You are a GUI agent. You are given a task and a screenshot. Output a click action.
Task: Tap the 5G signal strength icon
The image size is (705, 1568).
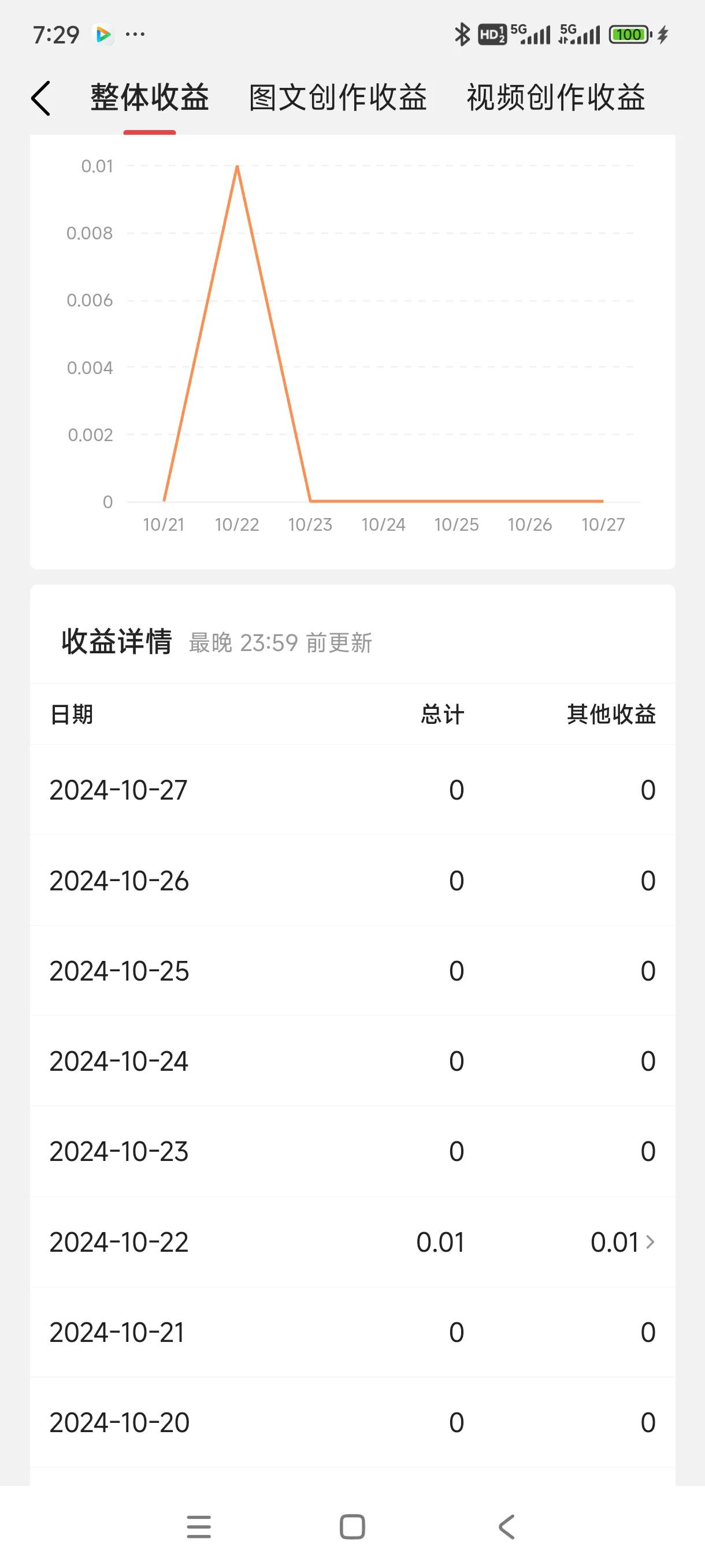coord(533,35)
